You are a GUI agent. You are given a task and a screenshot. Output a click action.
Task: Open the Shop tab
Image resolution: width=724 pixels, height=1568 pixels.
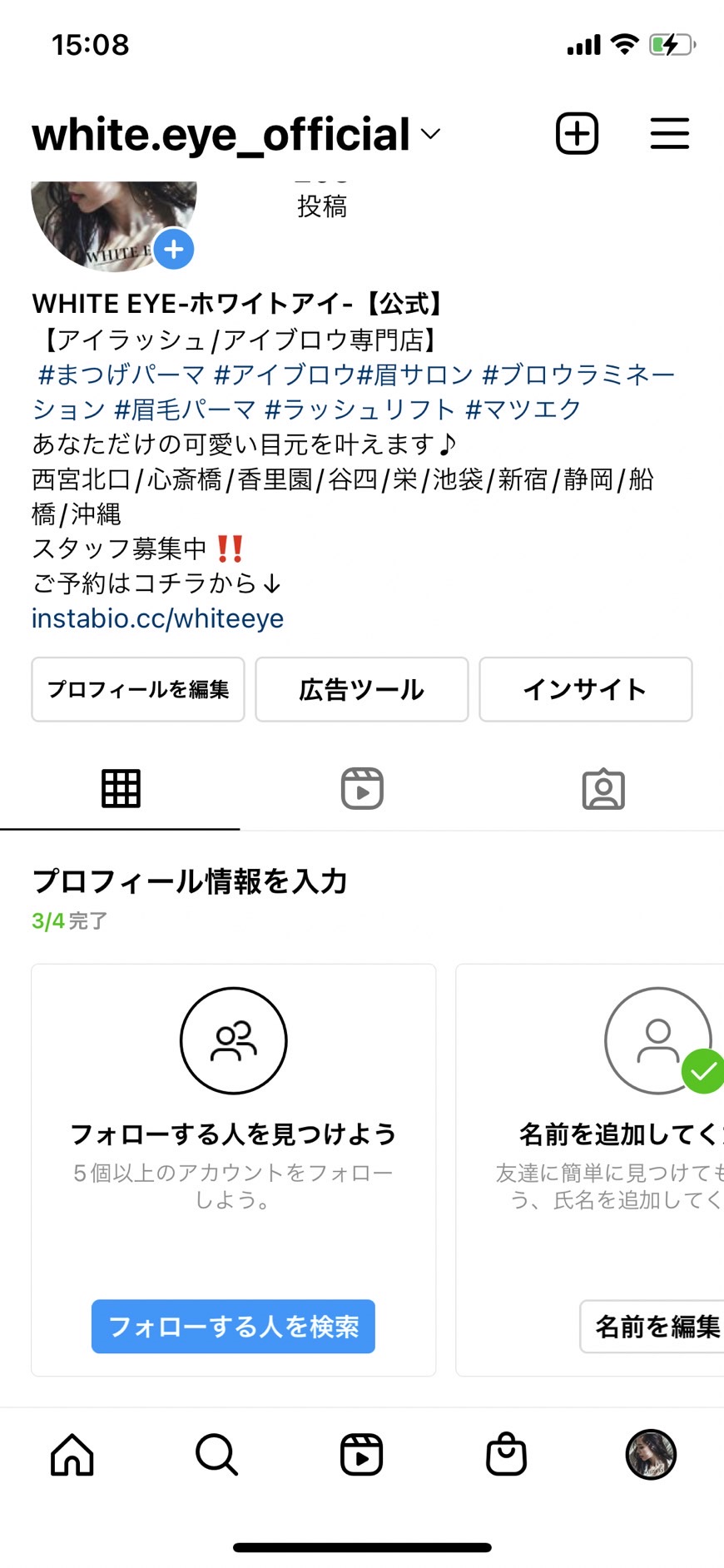click(x=506, y=1454)
